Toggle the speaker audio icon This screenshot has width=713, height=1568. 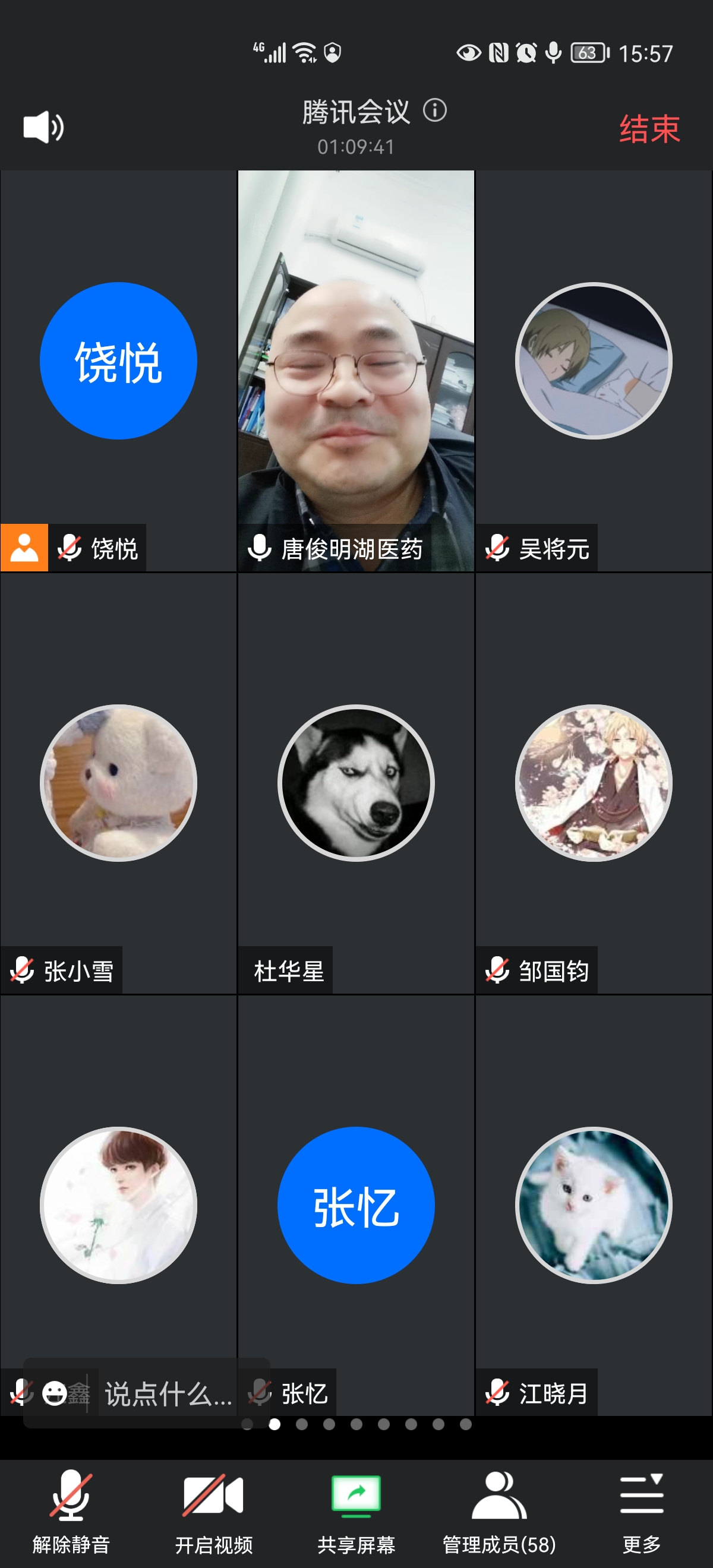pos(43,128)
